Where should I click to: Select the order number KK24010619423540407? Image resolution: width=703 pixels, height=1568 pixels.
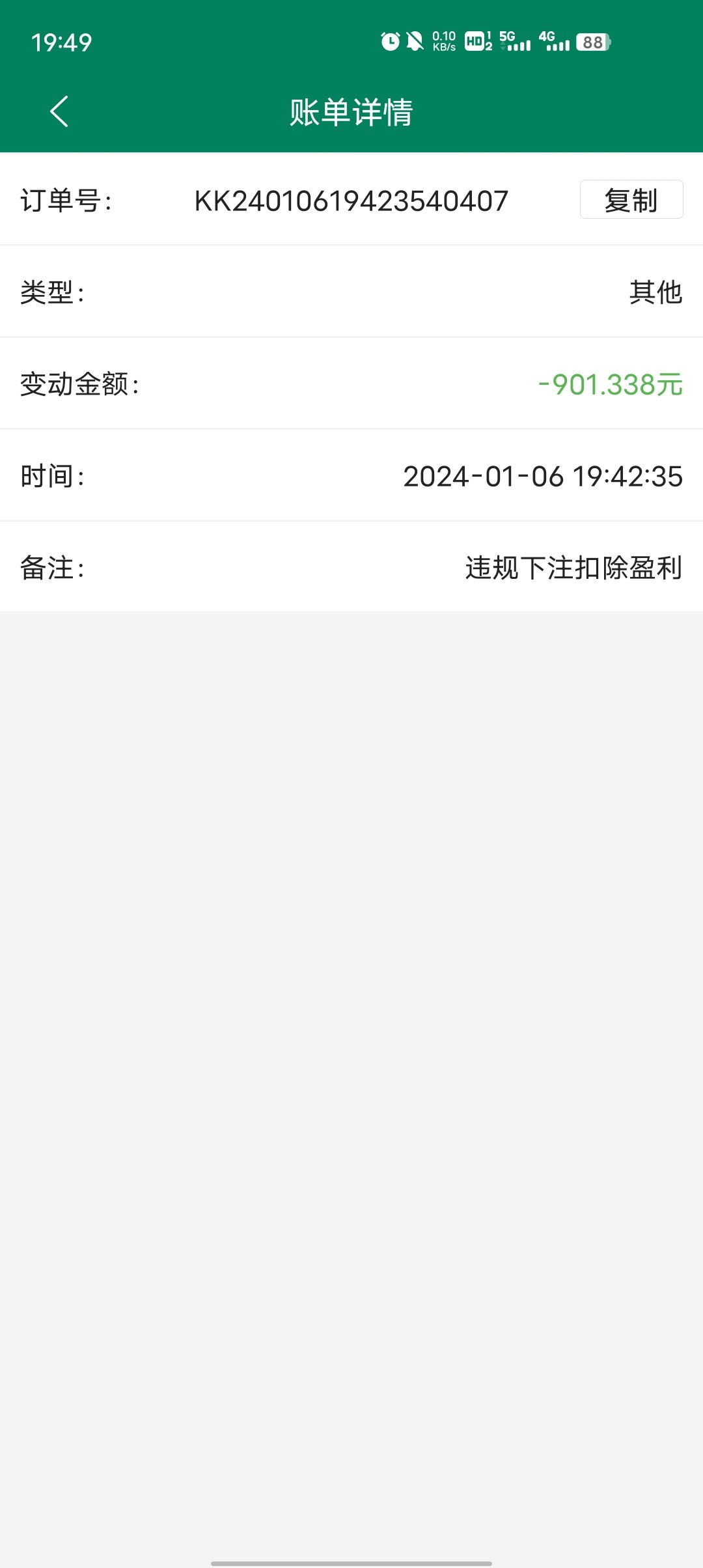(x=351, y=201)
